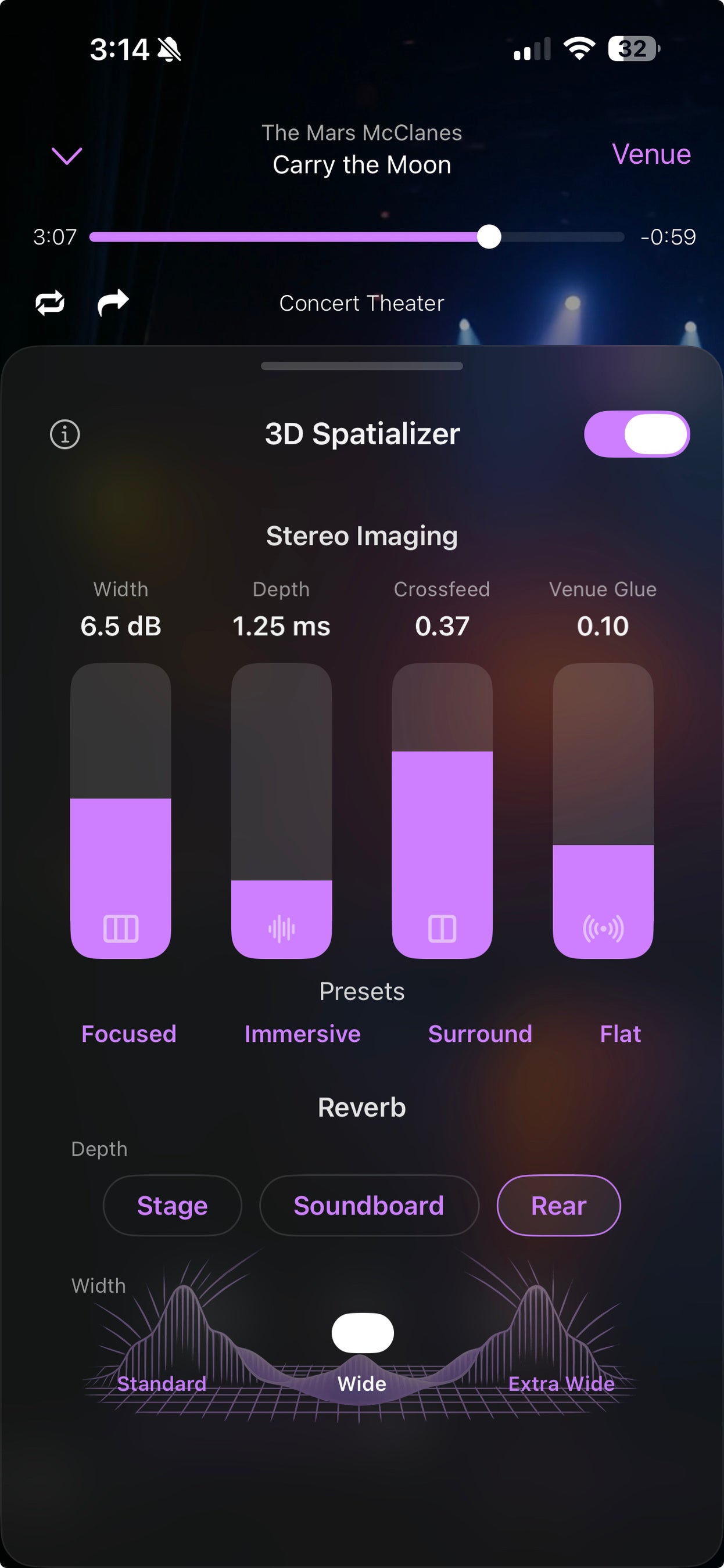This screenshot has width=724, height=1568.
Task: Tap the share arrow icon
Action: pos(113,303)
